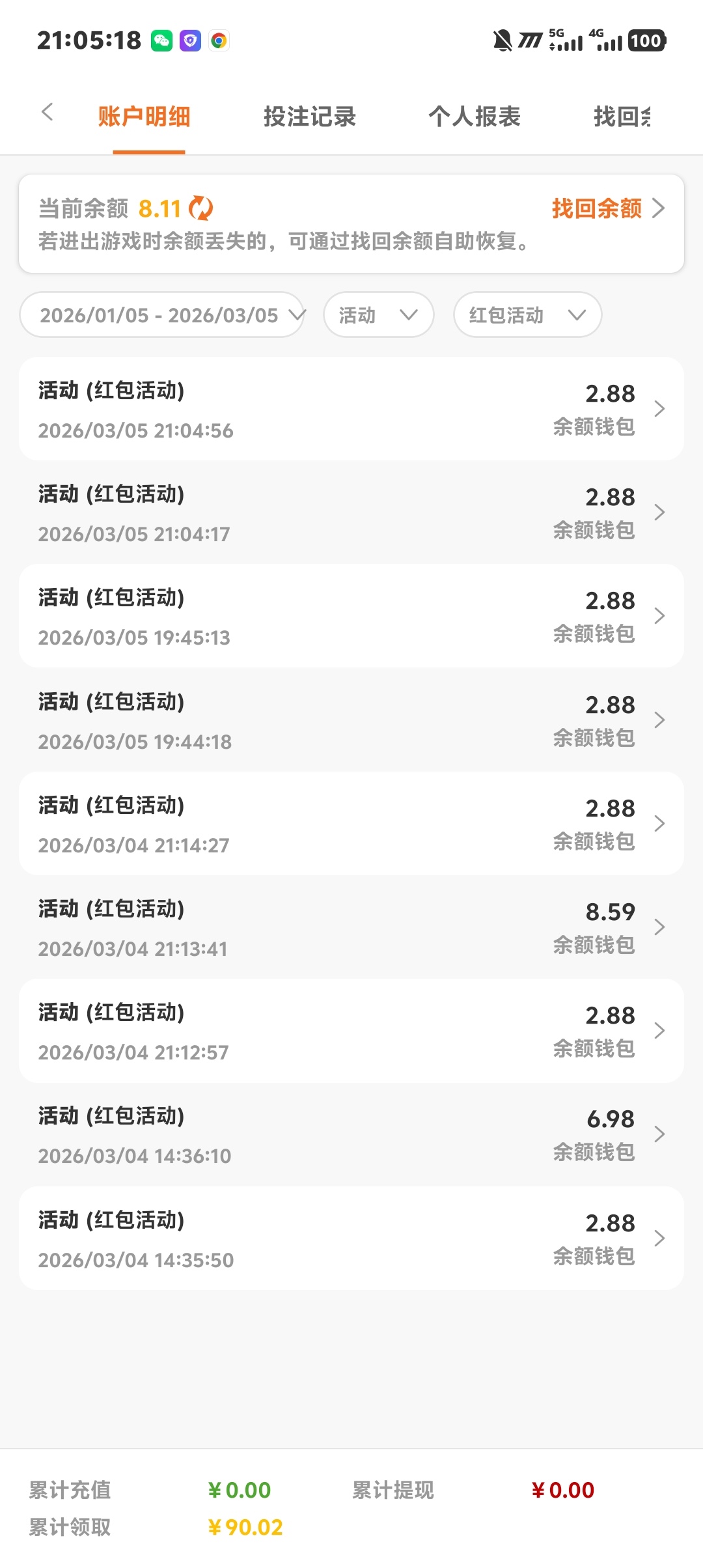703x1568 pixels.
Task: Open the date range picker
Action: point(162,315)
